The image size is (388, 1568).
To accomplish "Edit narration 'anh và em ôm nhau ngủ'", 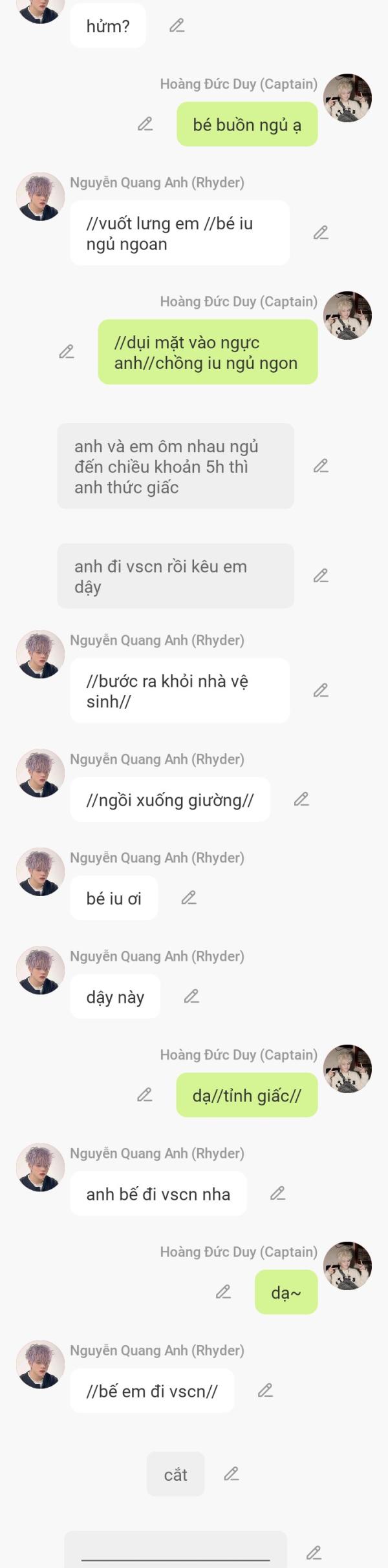I will click(321, 466).
